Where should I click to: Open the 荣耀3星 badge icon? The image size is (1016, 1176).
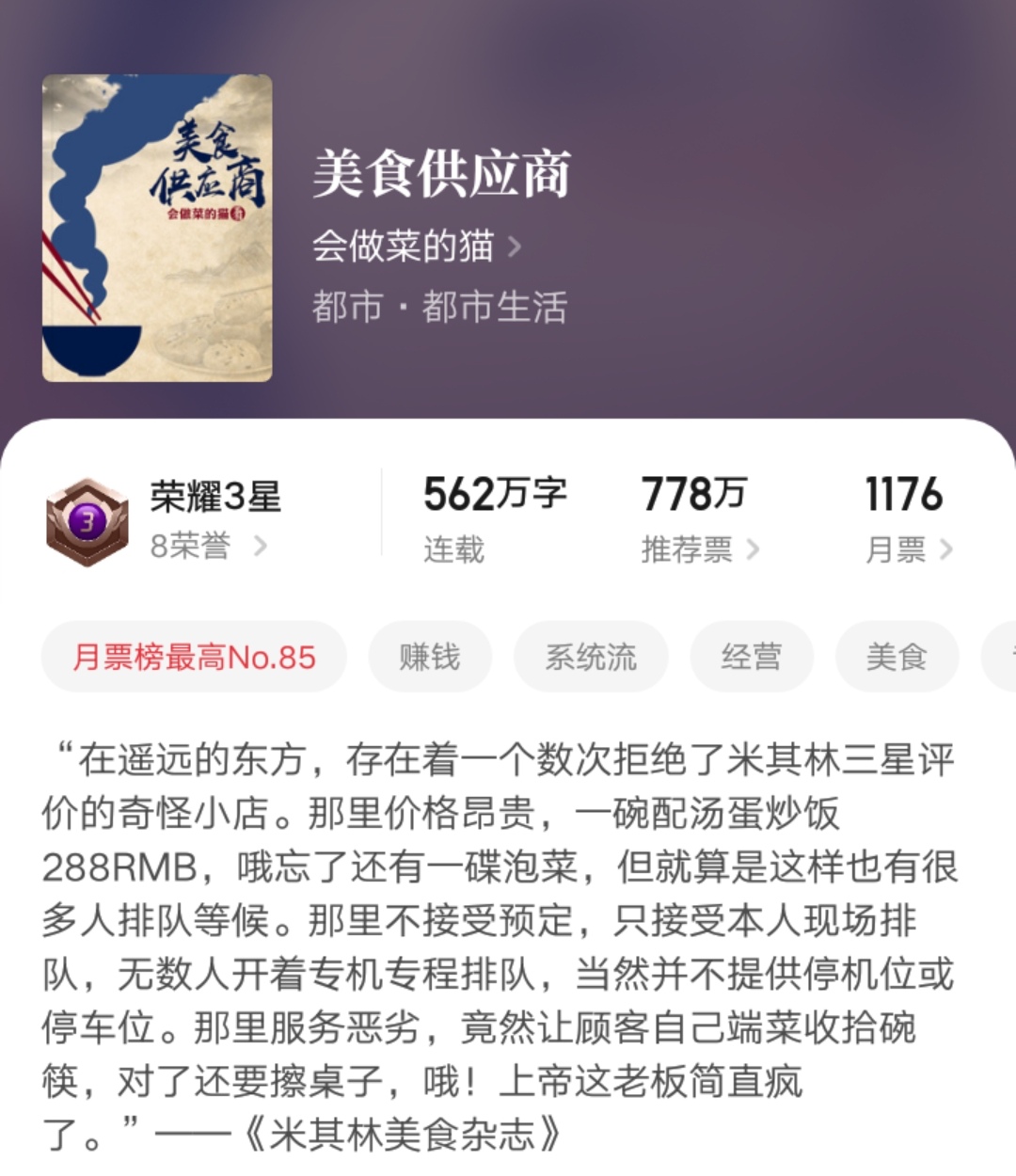(x=89, y=516)
